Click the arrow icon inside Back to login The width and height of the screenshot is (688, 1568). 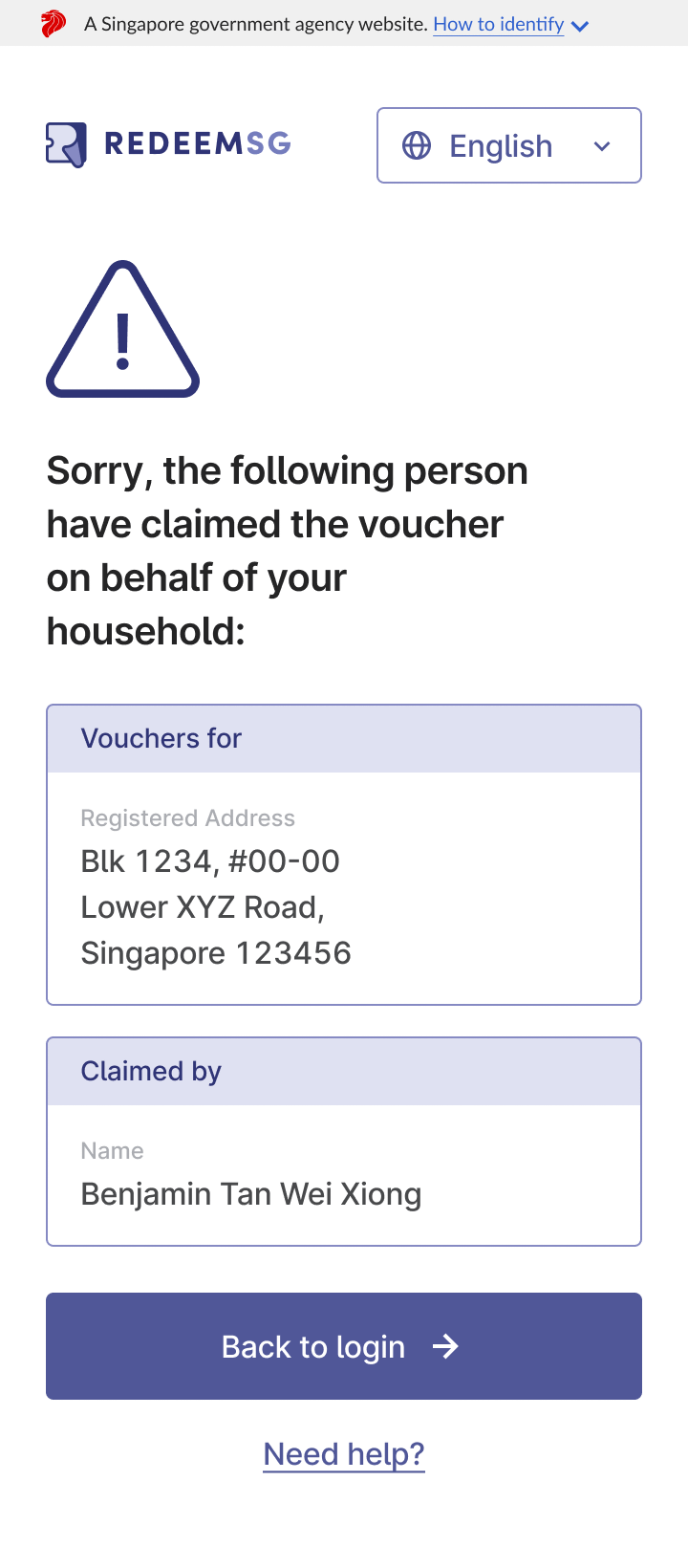click(445, 1346)
